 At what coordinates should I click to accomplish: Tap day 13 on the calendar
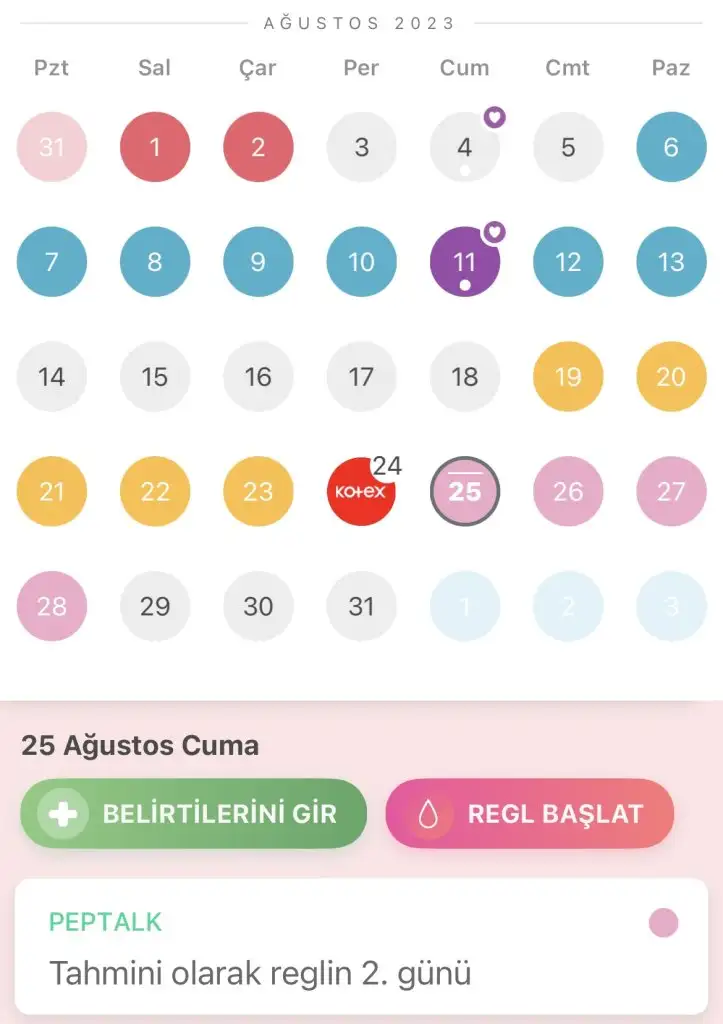[x=671, y=262]
